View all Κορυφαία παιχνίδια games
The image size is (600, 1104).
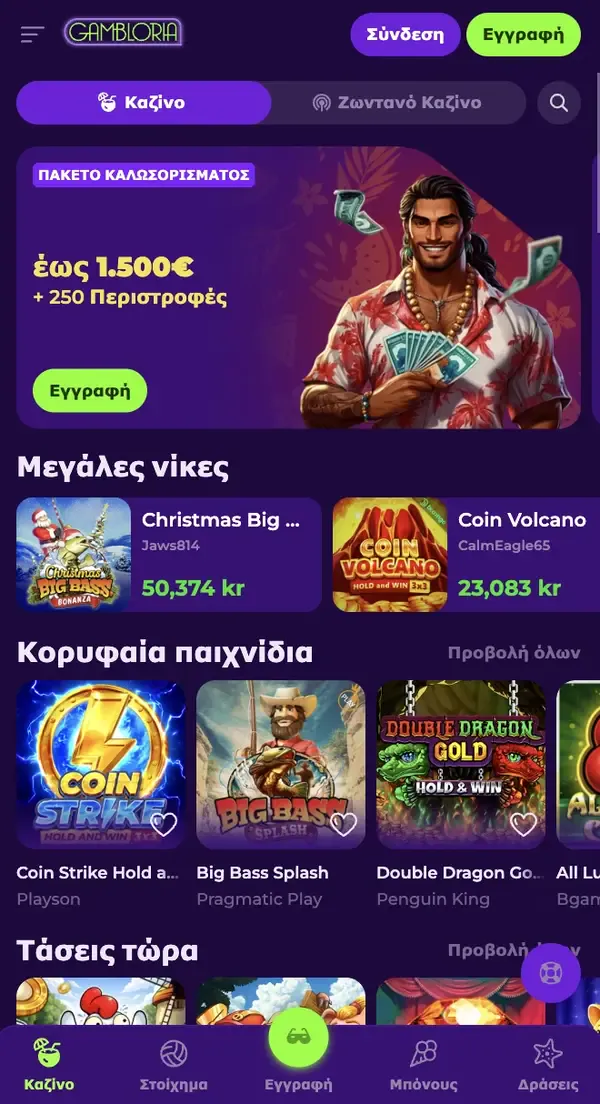coord(513,652)
